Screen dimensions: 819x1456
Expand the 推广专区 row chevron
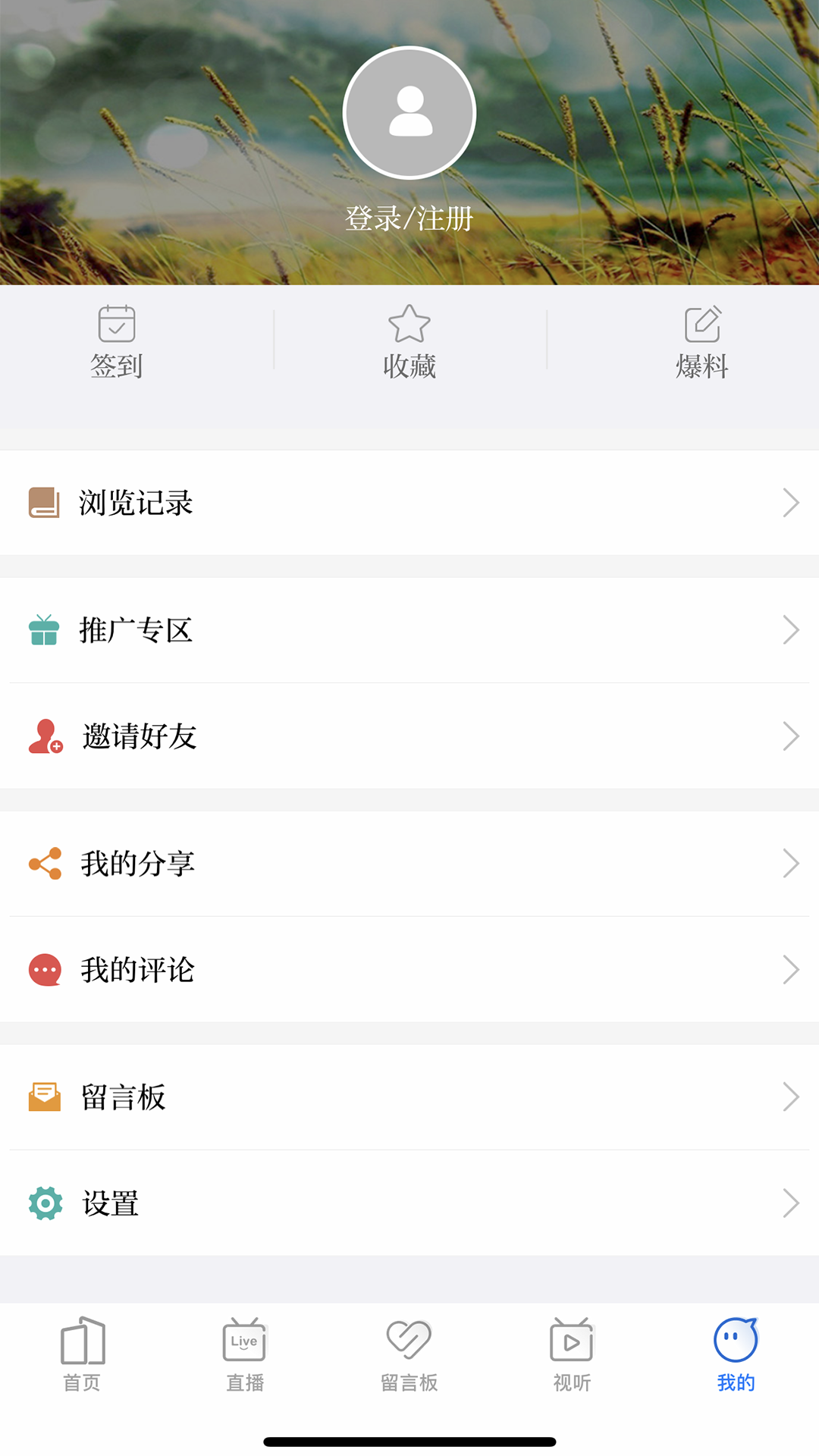coord(793,629)
